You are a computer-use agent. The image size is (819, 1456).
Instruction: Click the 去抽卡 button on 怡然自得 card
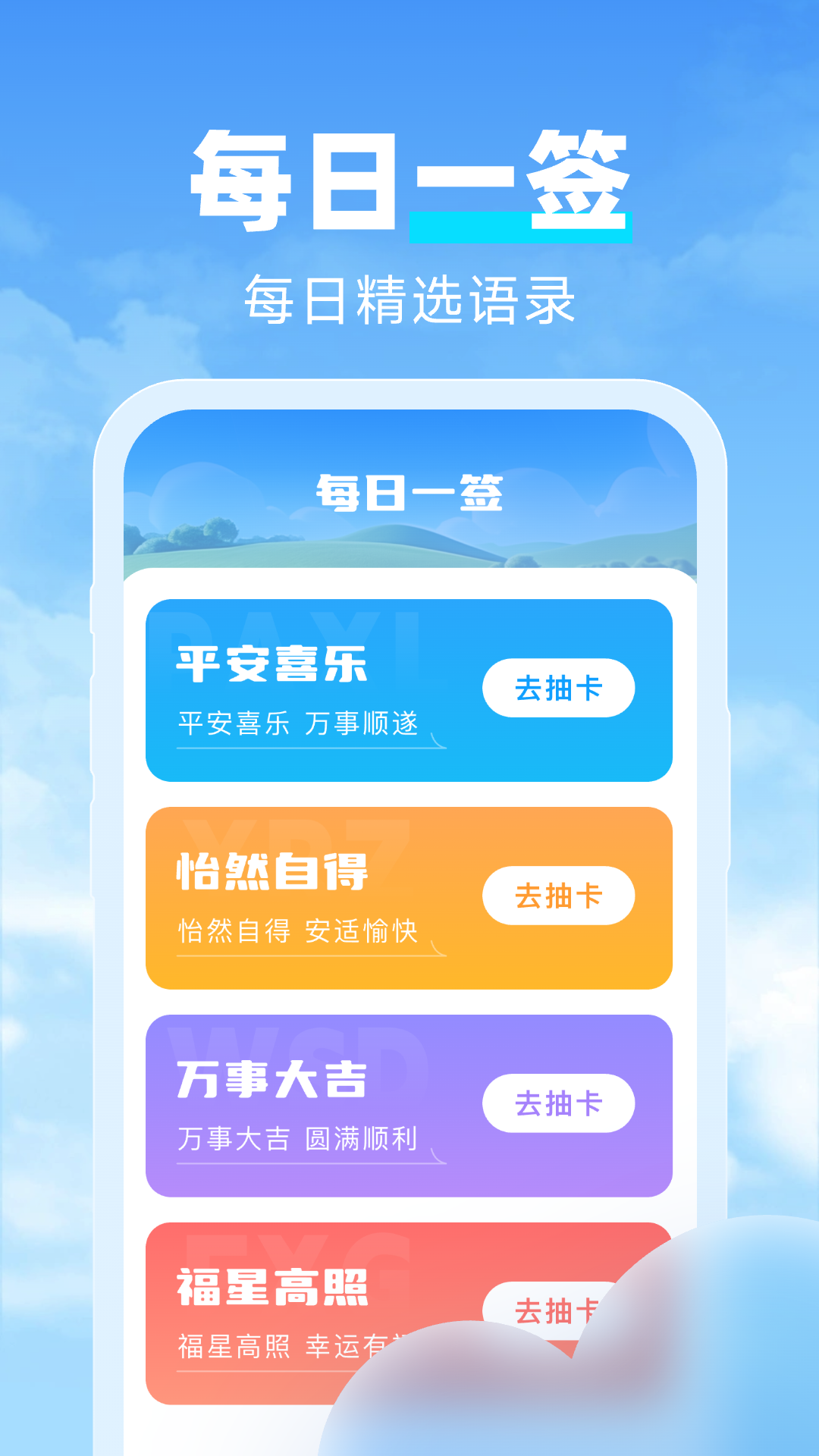[558, 896]
